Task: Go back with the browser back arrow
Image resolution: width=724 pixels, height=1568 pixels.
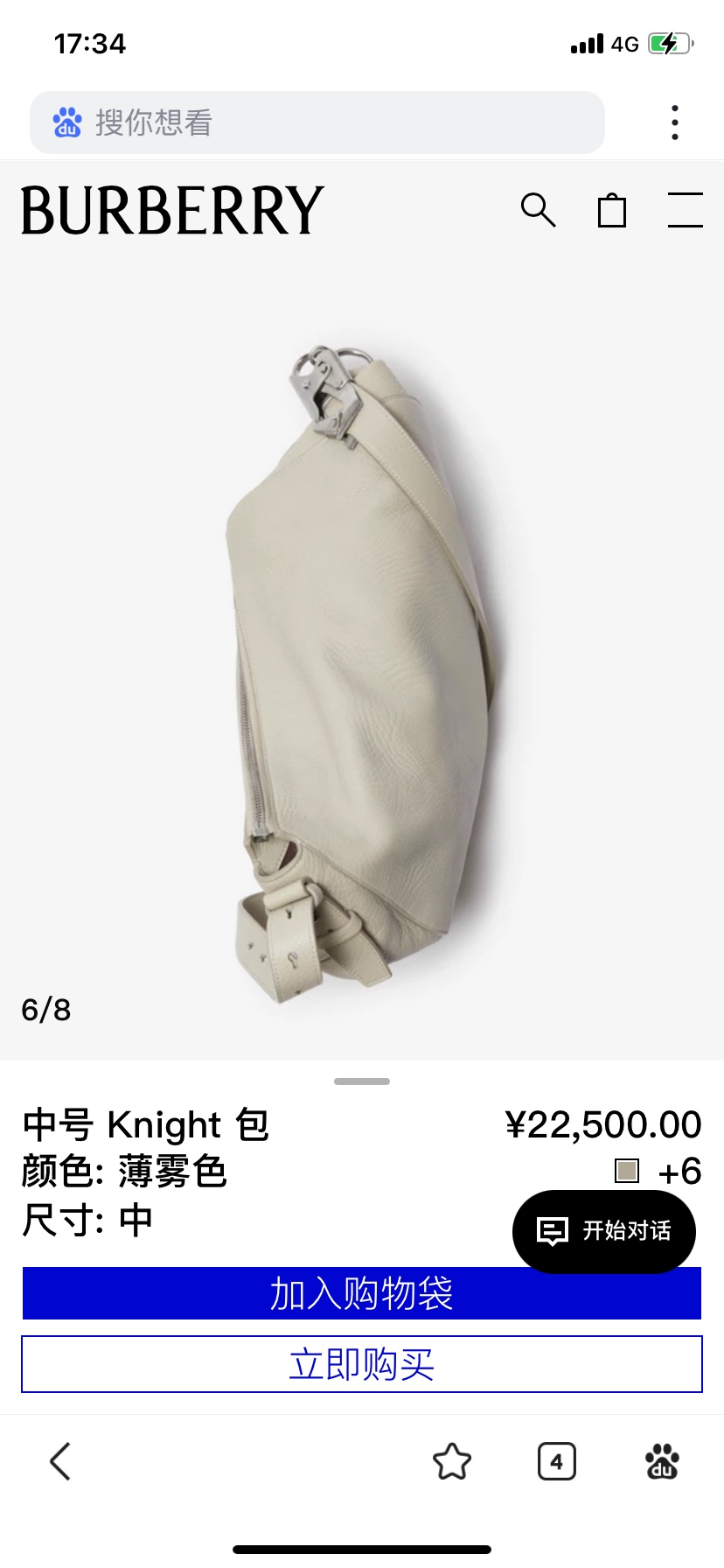Action: 60,1461
